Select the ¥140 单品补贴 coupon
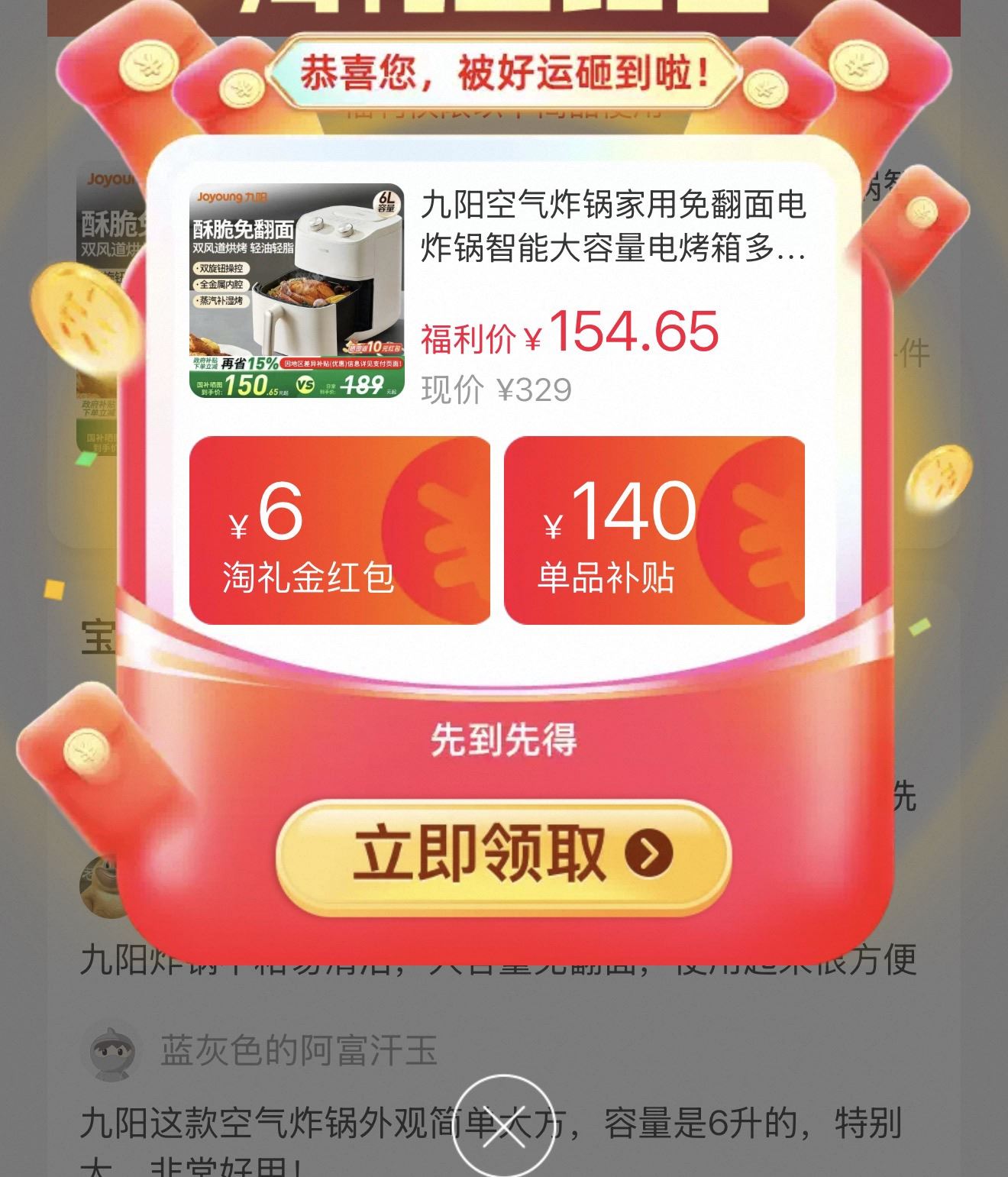 pos(654,531)
